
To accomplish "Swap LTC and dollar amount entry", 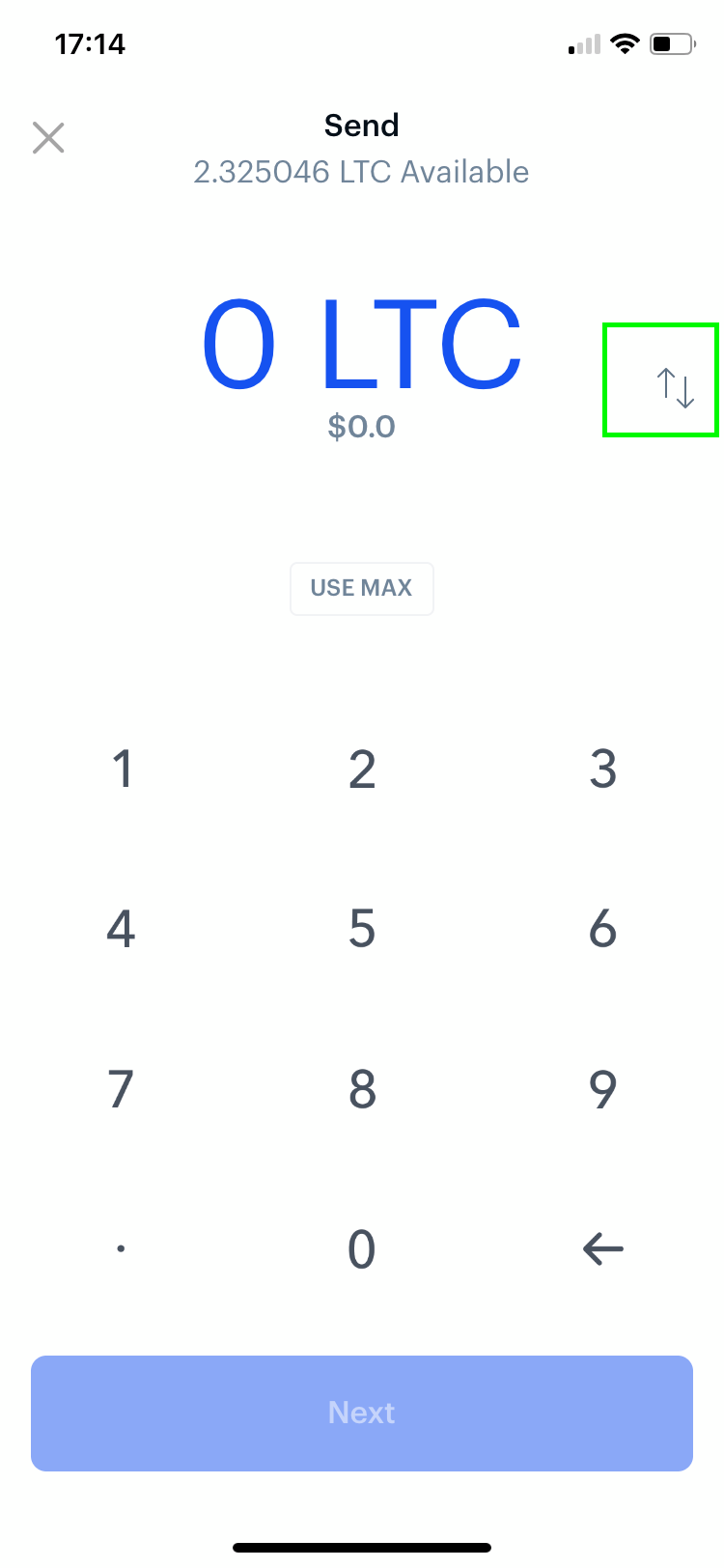I will point(676,387).
